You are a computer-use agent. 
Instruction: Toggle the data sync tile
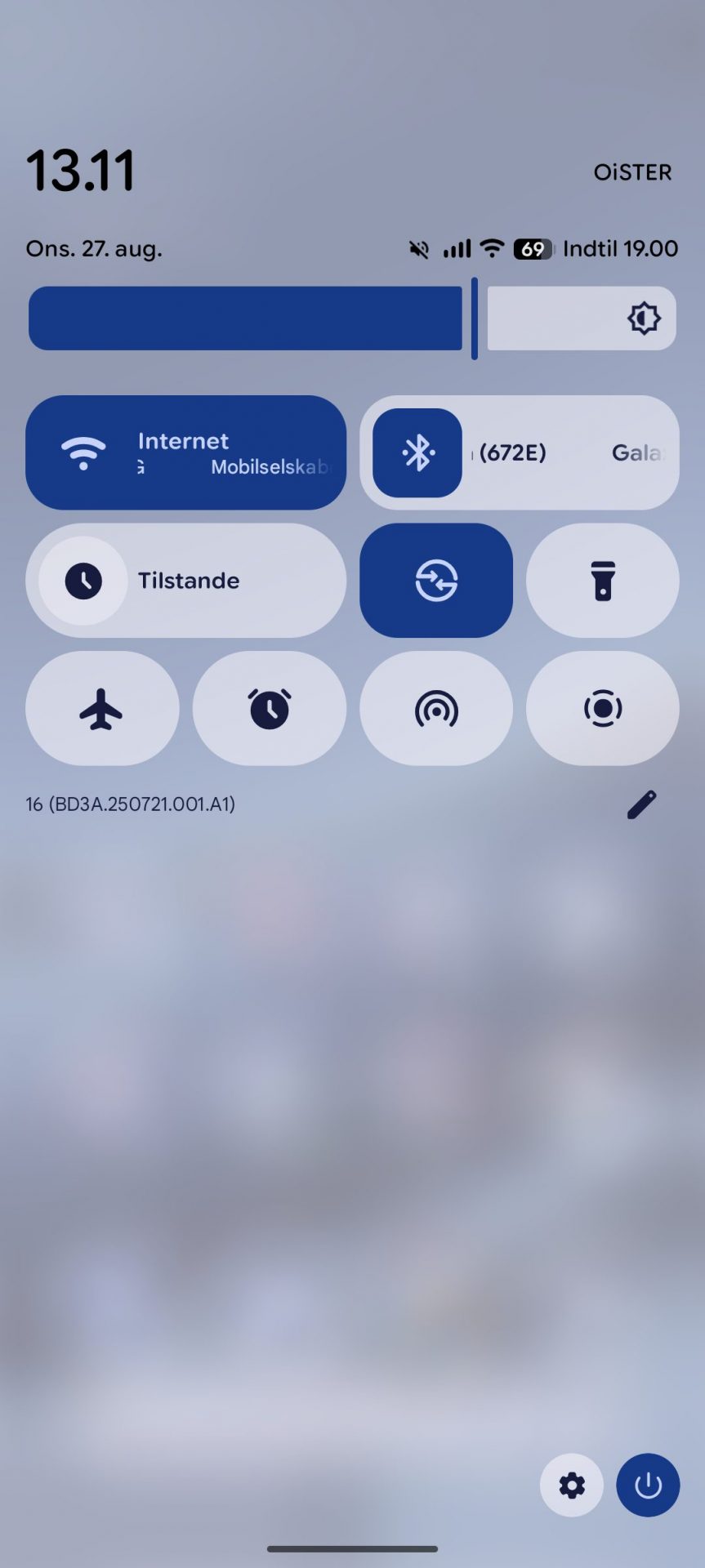coord(435,581)
